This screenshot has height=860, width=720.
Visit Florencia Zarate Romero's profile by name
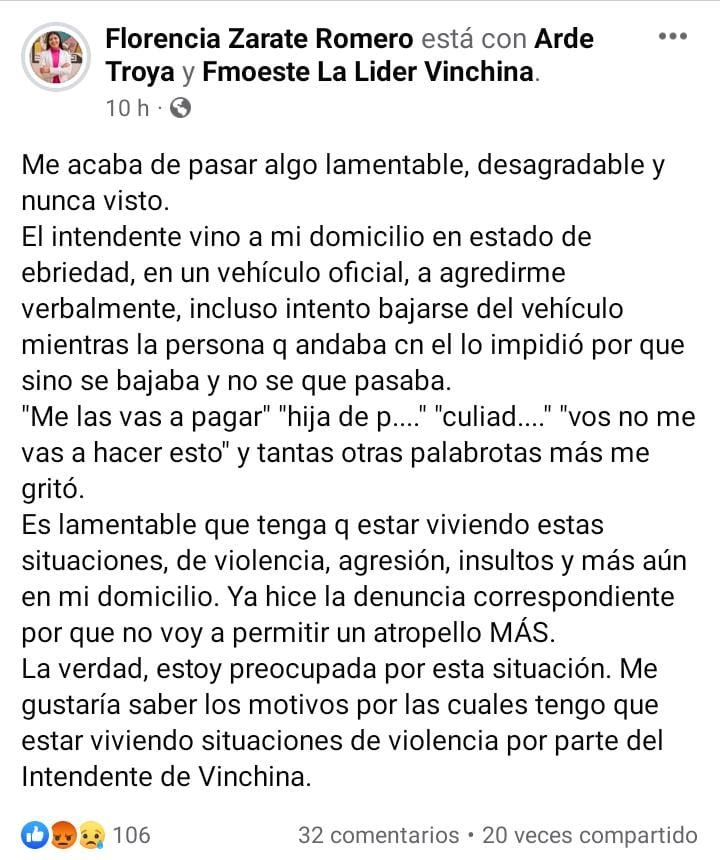pos(259,39)
